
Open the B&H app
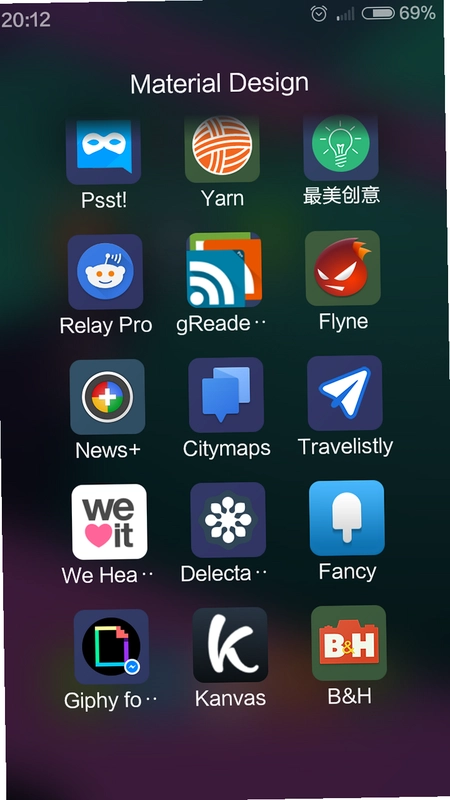pos(349,643)
